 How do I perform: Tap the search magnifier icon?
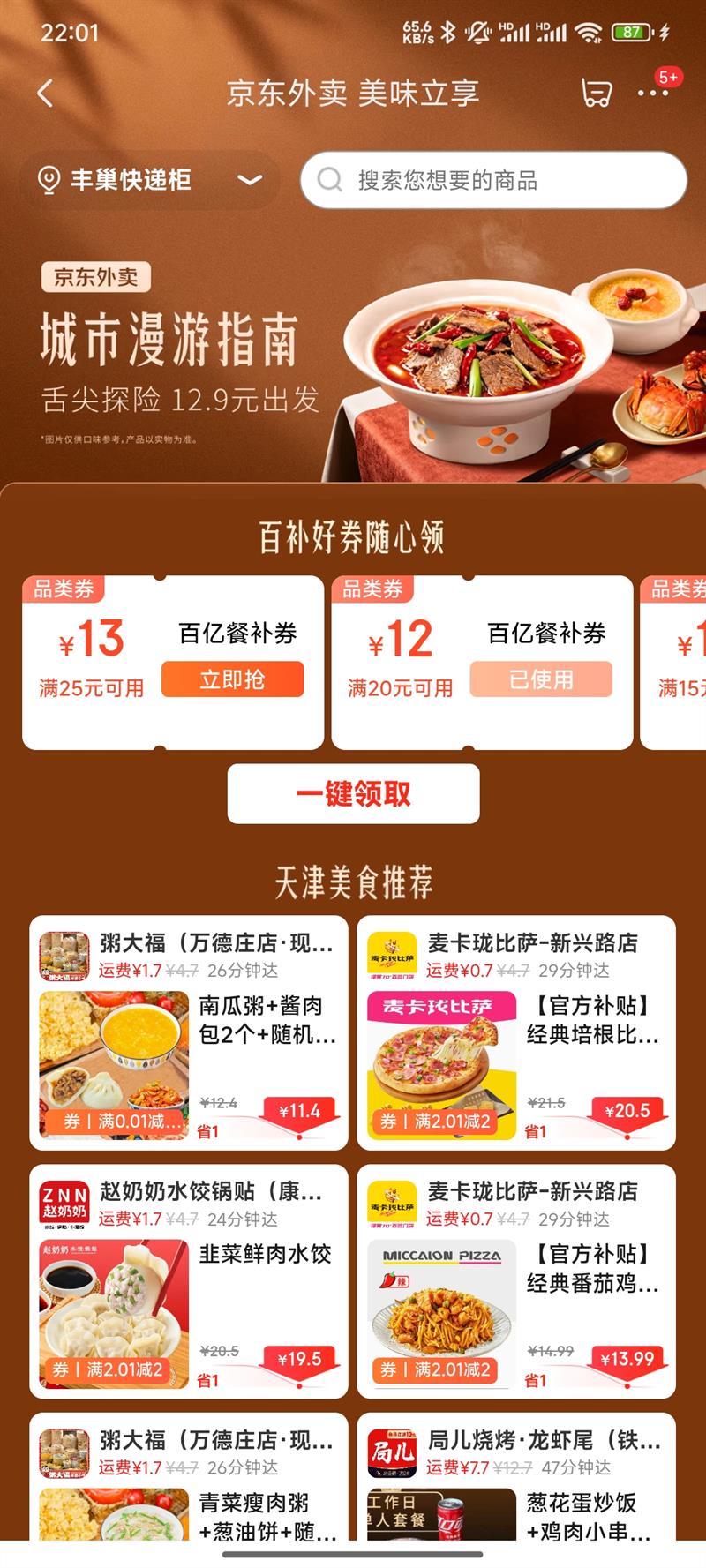pos(330,180)
